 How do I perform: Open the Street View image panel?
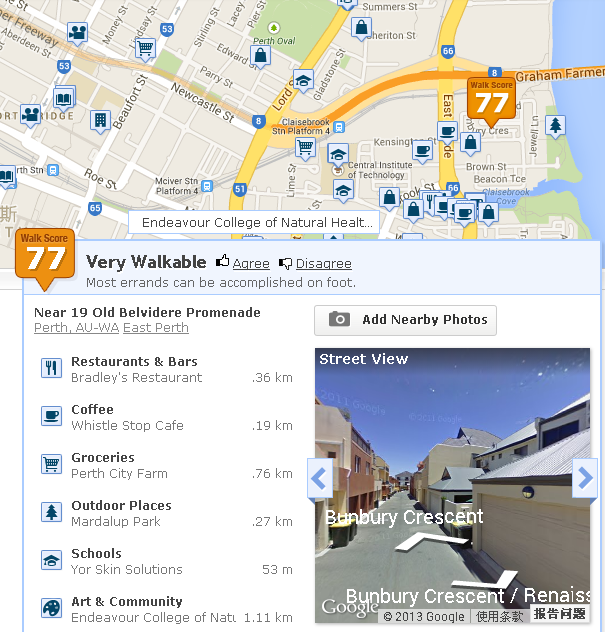tap(452, 470)
